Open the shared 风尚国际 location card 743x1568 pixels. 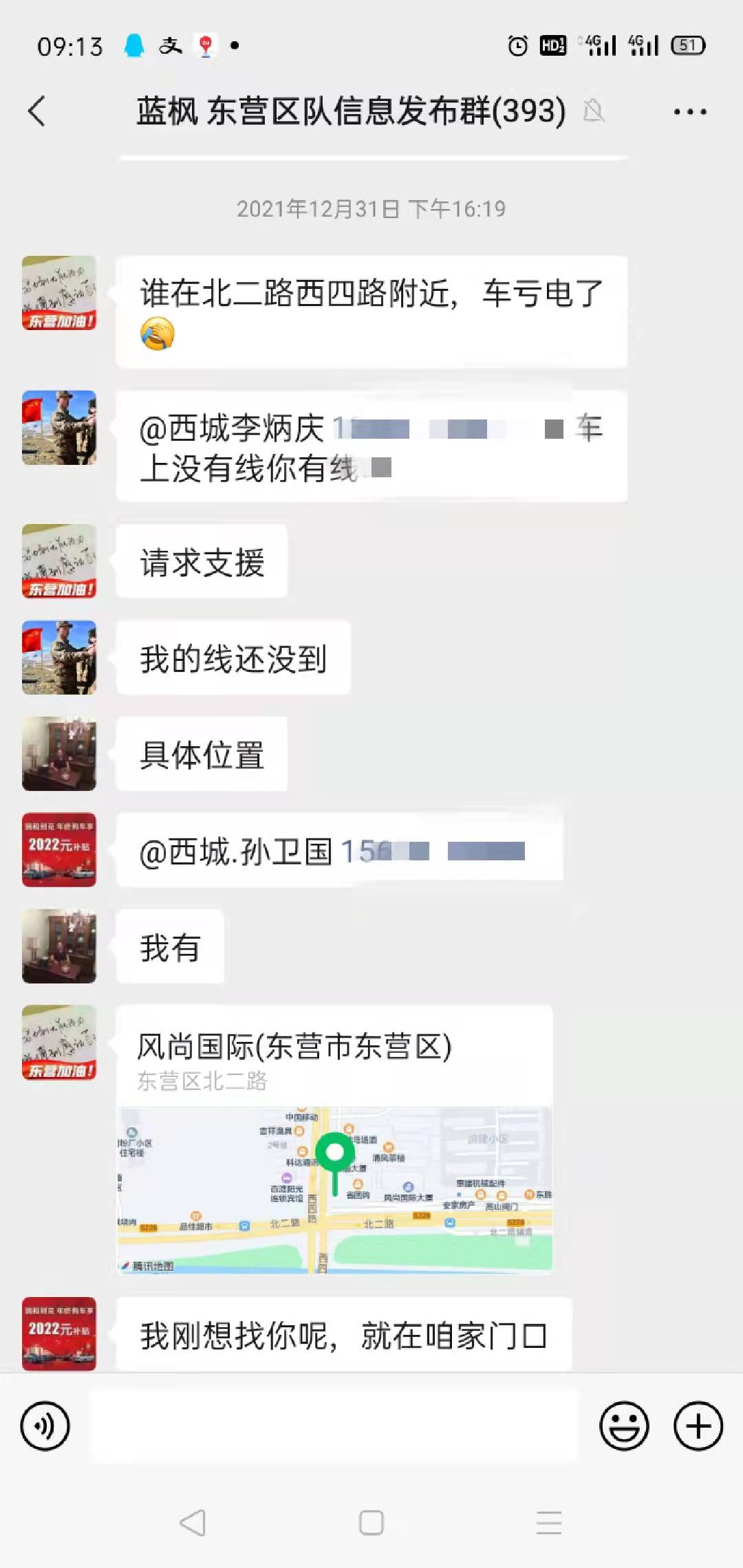tap(334, 1139)
